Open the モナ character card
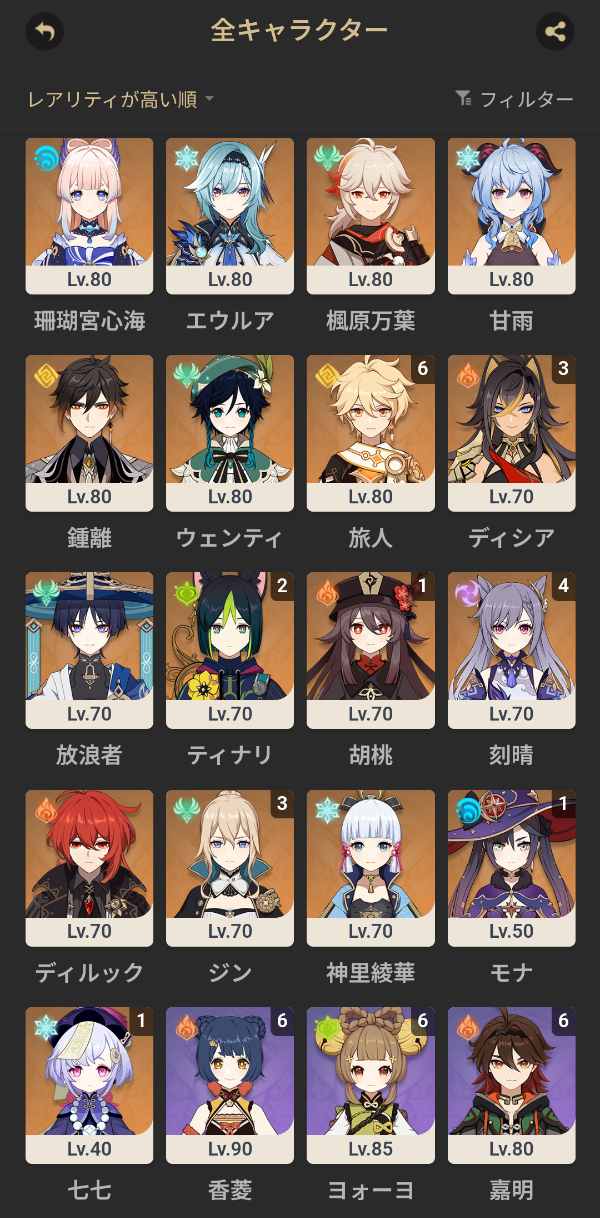The height and width of the screenshot is (1218, 600). tap(512, 867)
